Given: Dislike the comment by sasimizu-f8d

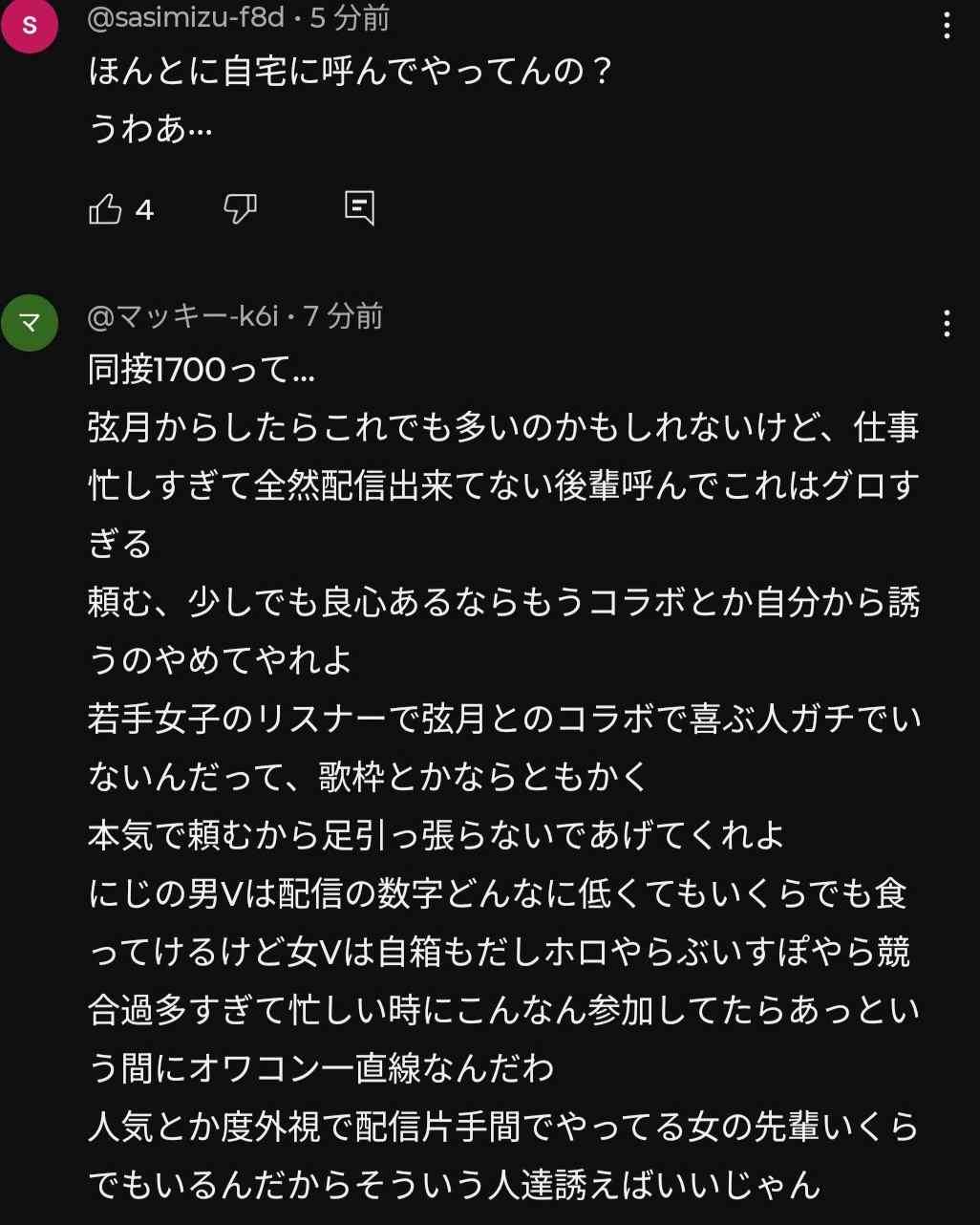Looking at the screenshot, I should tap(240, 207).
